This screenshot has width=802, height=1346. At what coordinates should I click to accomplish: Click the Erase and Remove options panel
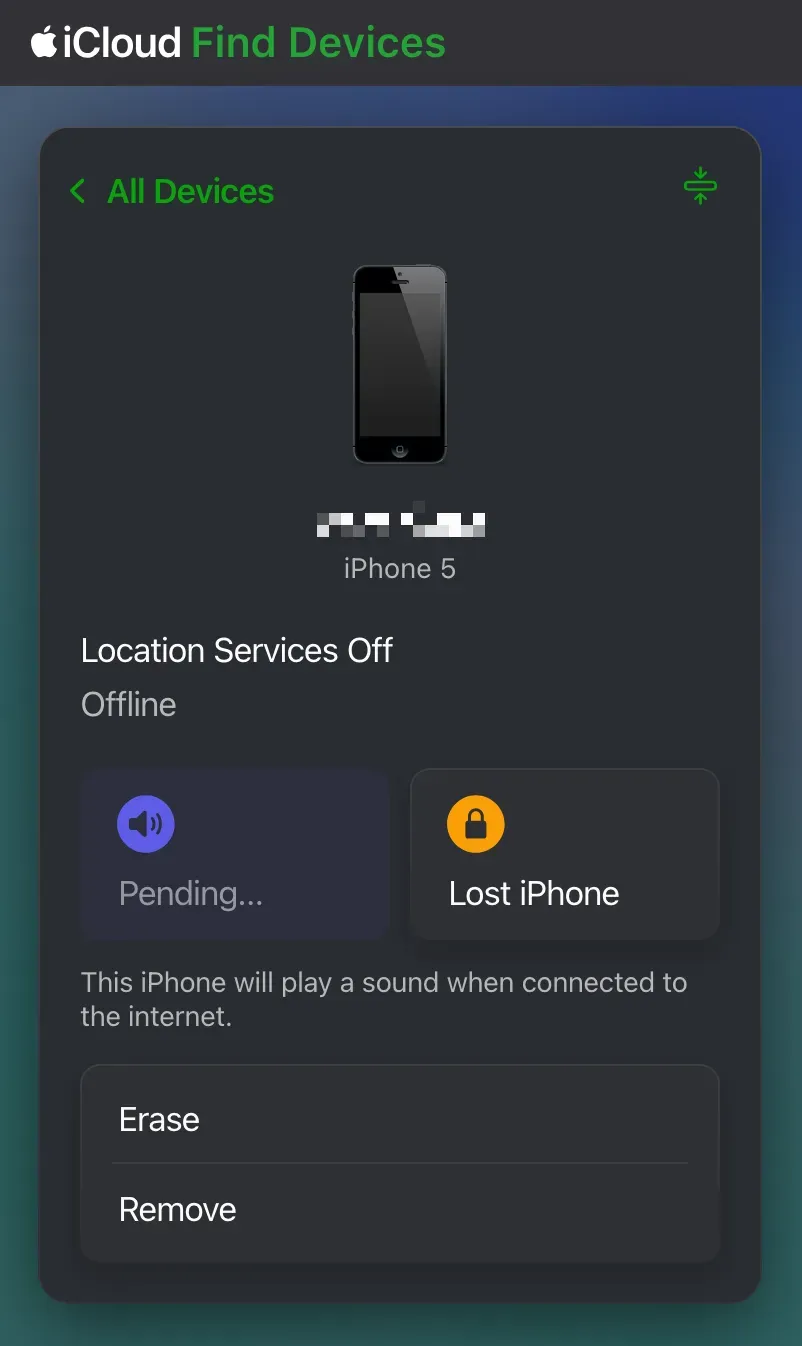pos(399,1163)
